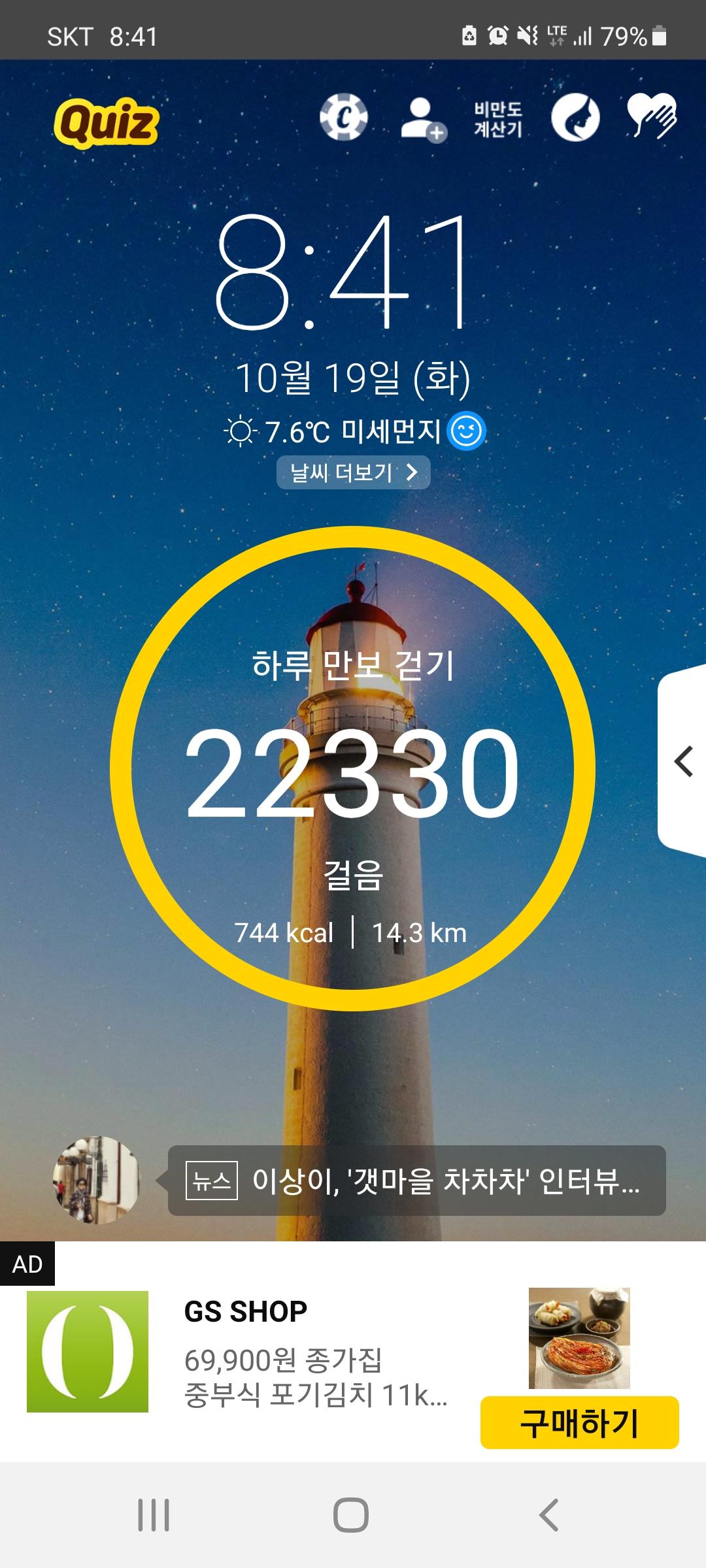Expand the side panel arrow
The height and width of the screenshot is (1568, 706).
(683, 762)
